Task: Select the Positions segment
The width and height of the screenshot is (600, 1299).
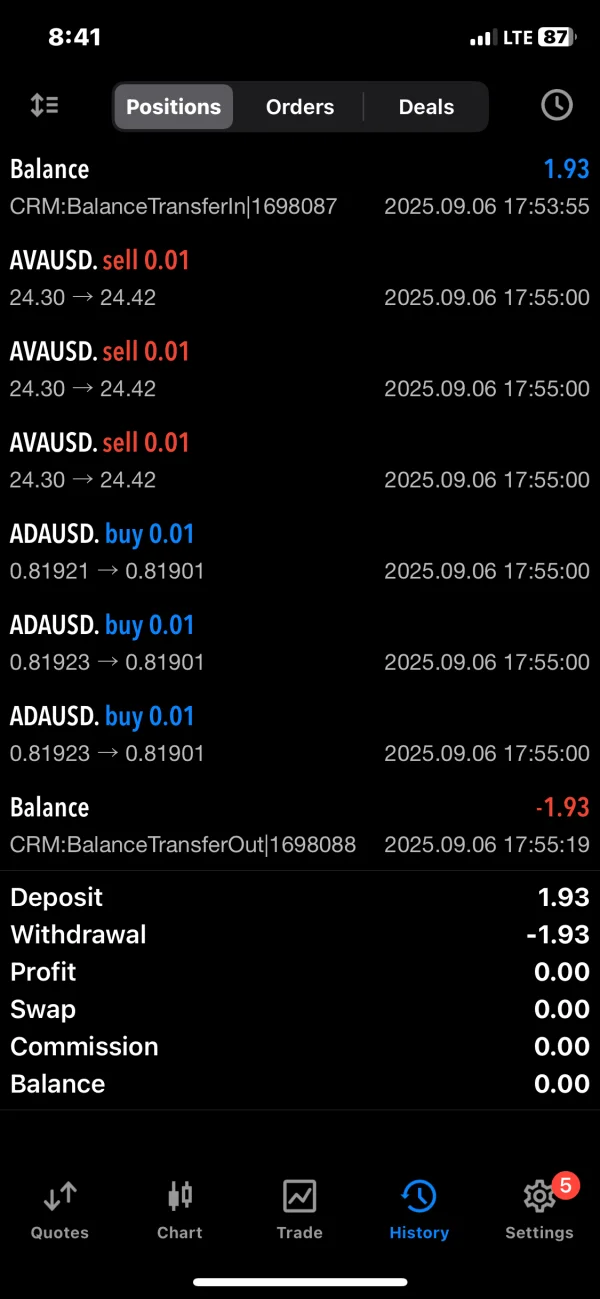Action: (x=173, y=107)
